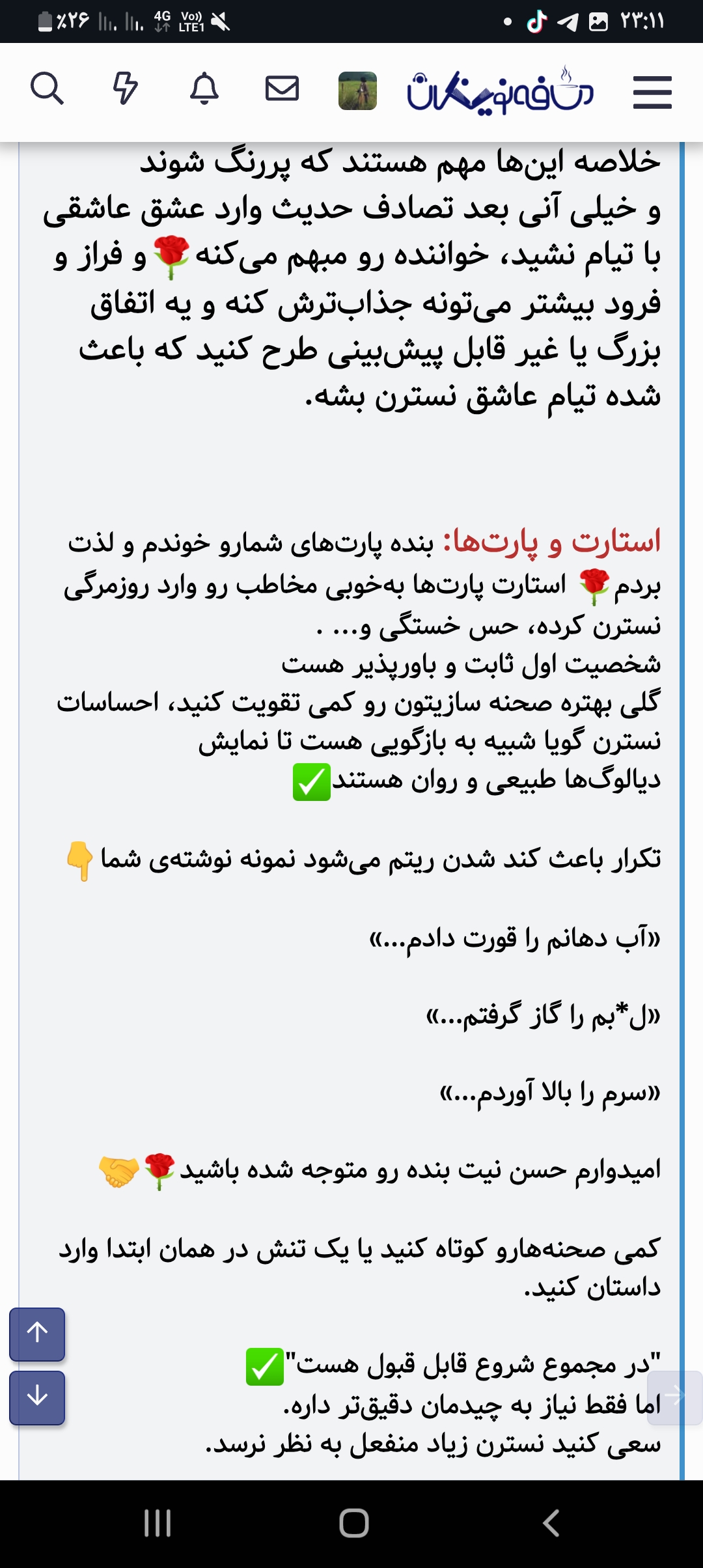Jump to bottom with down arrow button
Screen dimensions: 703x1568
coord(37,1397)
